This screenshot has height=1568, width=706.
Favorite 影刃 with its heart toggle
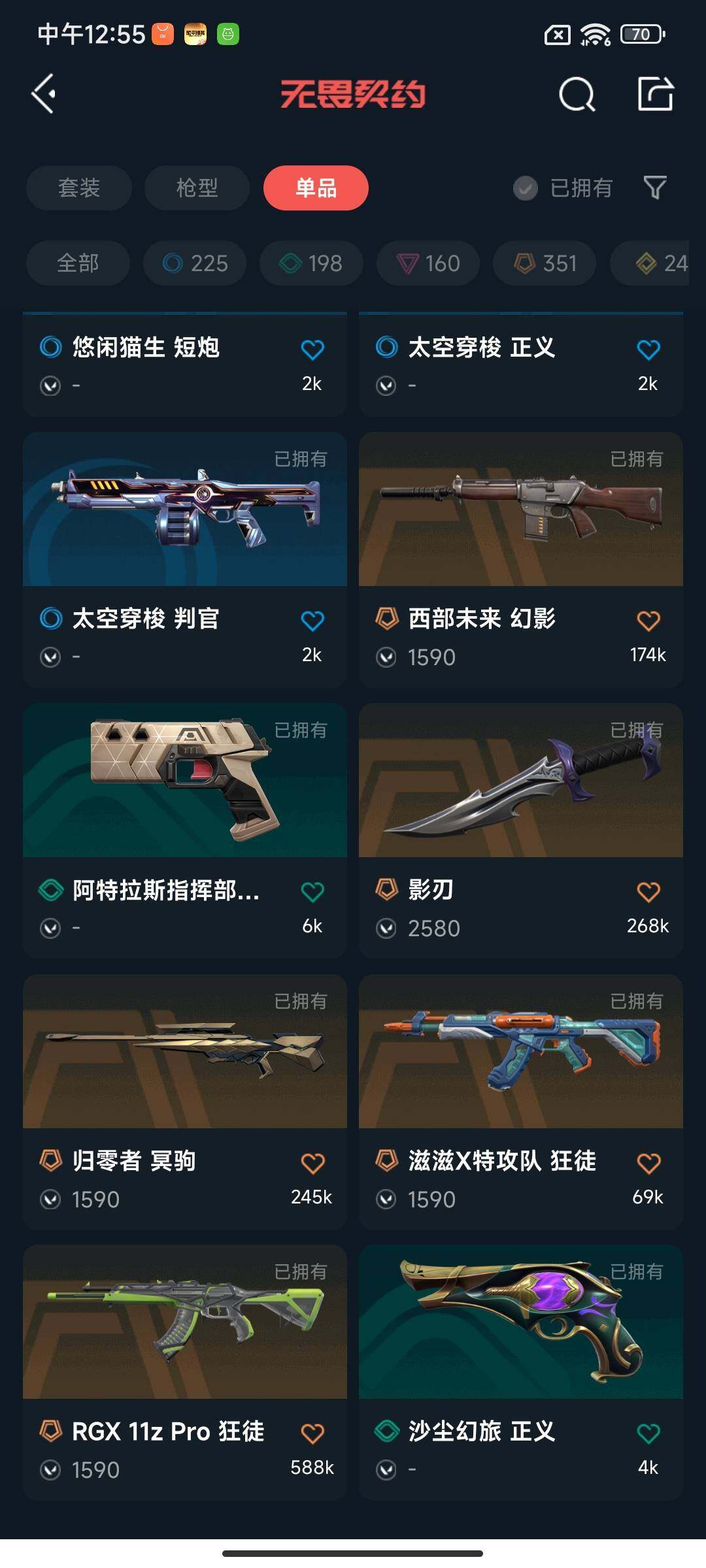(648, 889)
